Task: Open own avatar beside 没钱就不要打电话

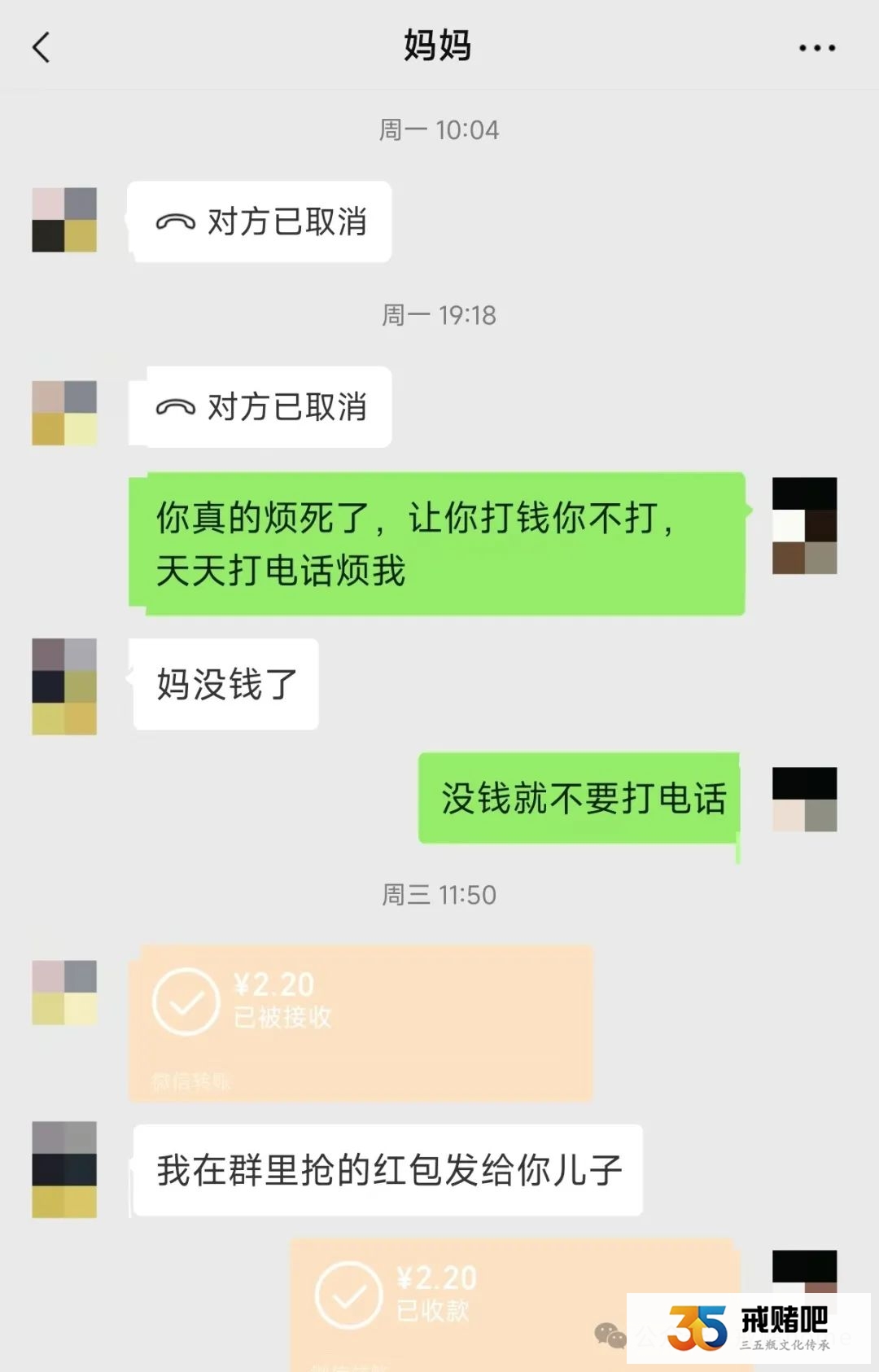Action: click(x=804, y=799)
